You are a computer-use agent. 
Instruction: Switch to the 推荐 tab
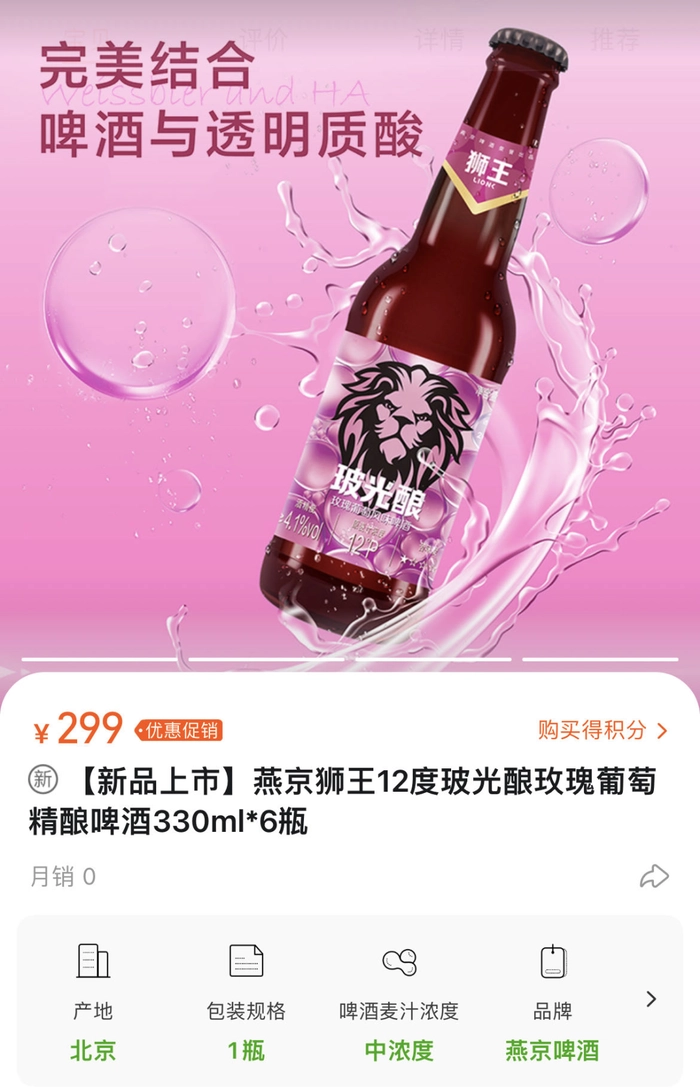pos(615,40)
